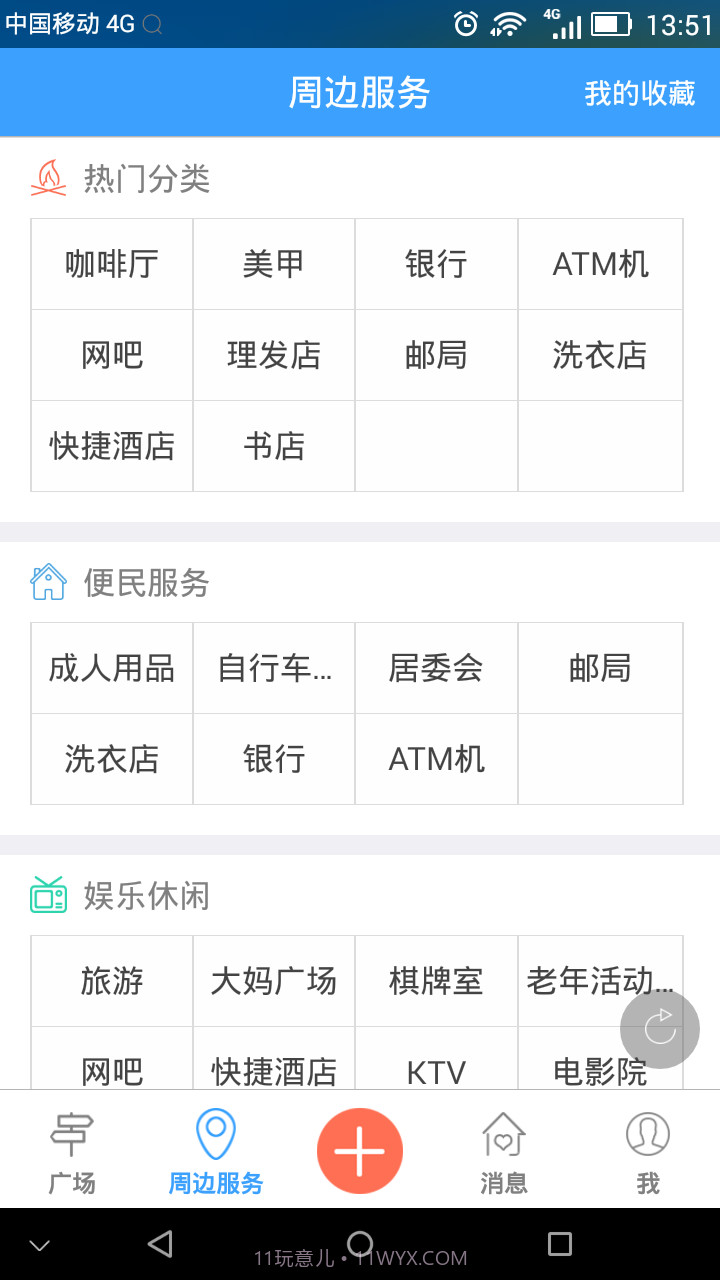This screenshot has width=720, height=1280.
Task: Select the 周边服务 bottom tab
Action: pos(215,1150)
